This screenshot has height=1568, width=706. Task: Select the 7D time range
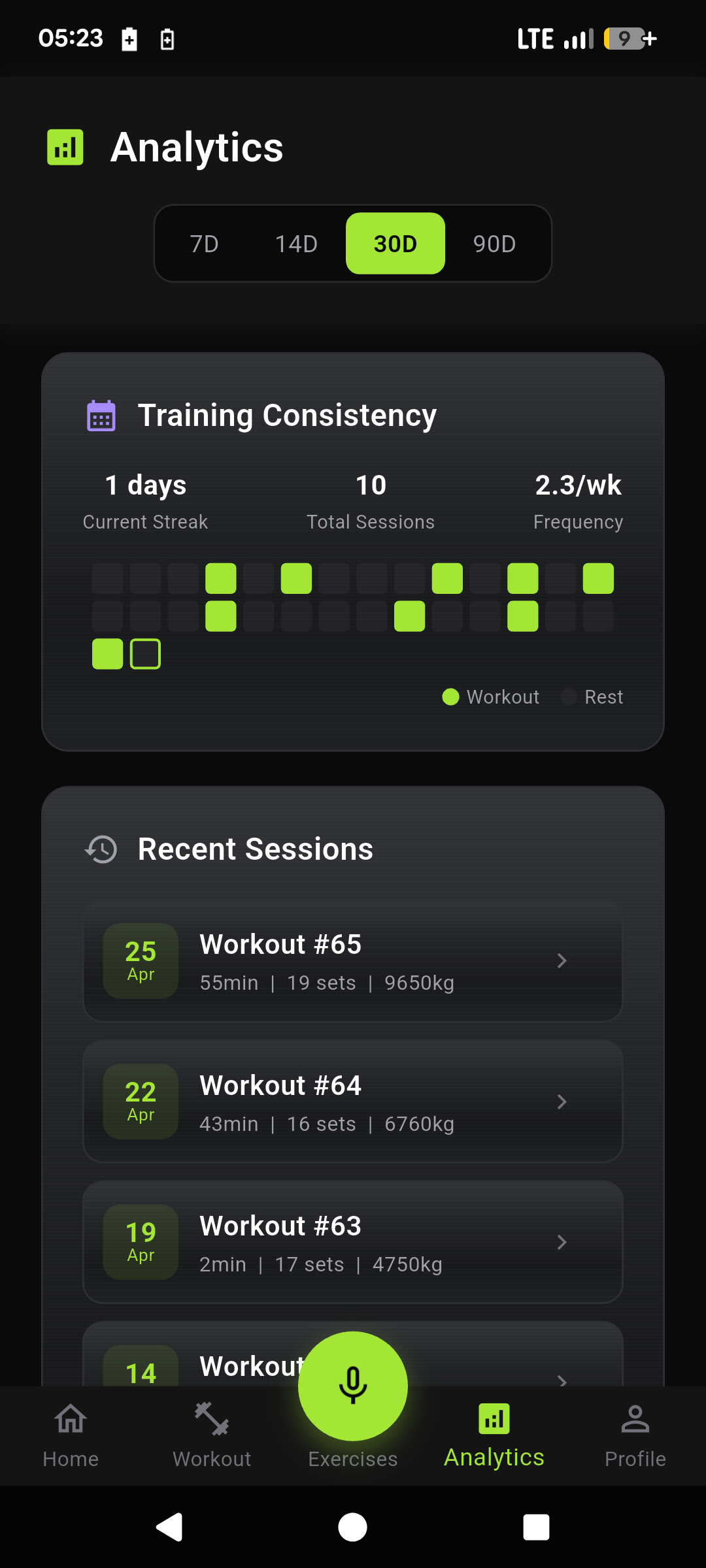click(203, 243)
